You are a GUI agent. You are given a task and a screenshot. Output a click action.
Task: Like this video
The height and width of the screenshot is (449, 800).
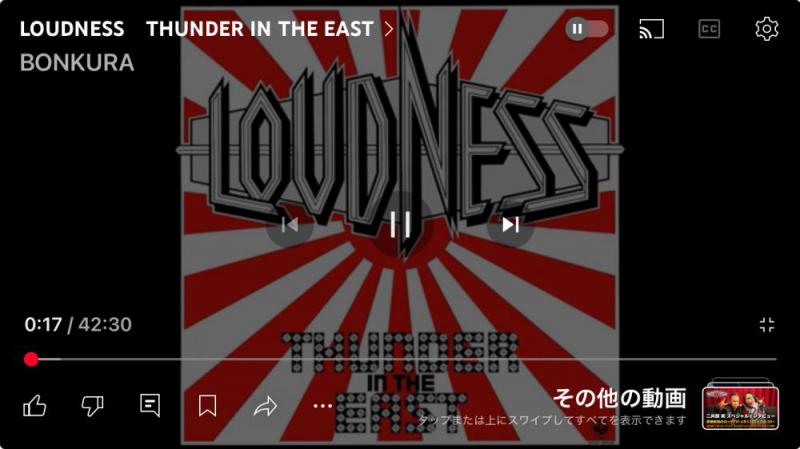click(35, 405)
